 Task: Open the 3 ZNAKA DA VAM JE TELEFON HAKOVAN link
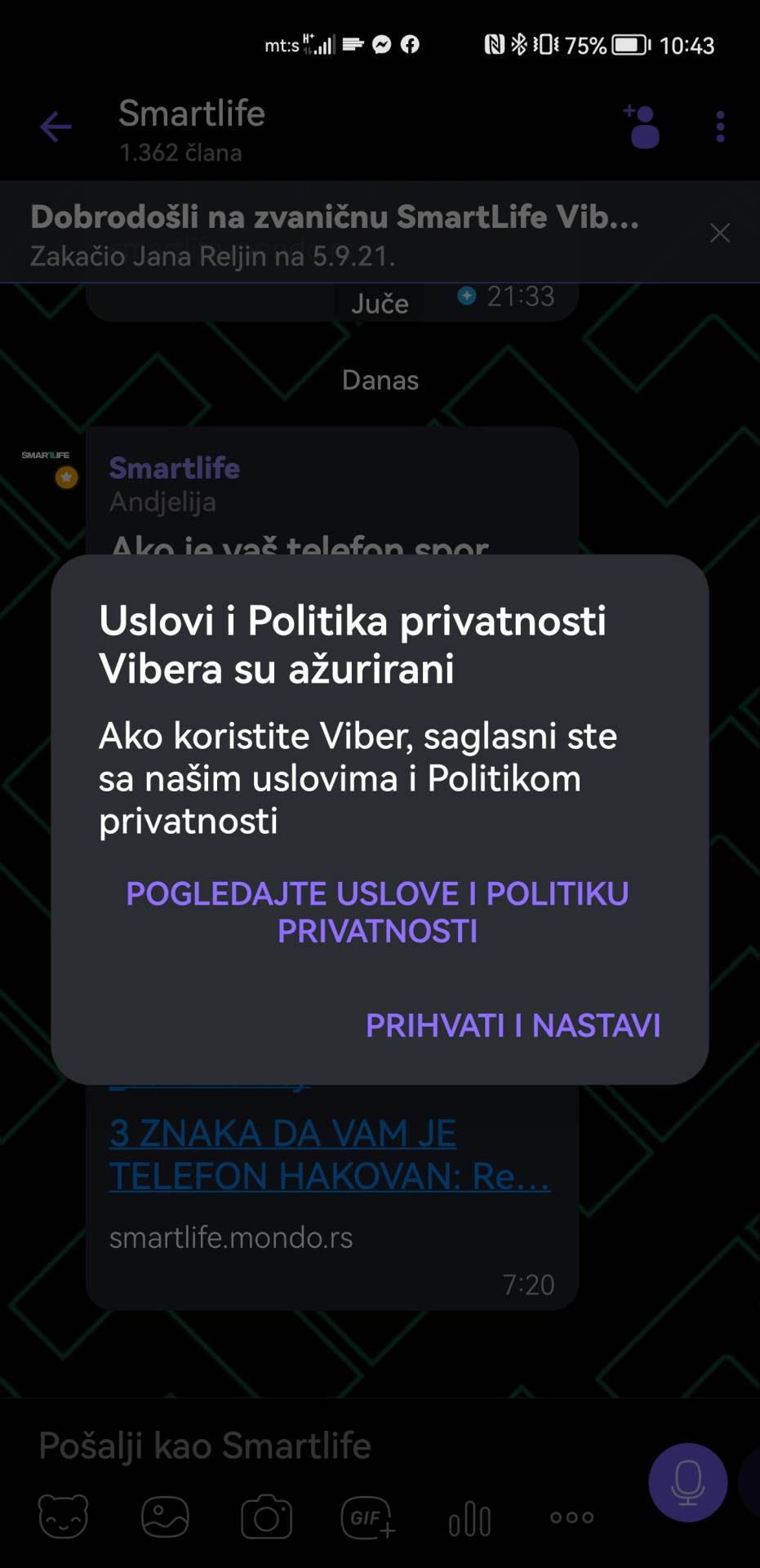328,1153
